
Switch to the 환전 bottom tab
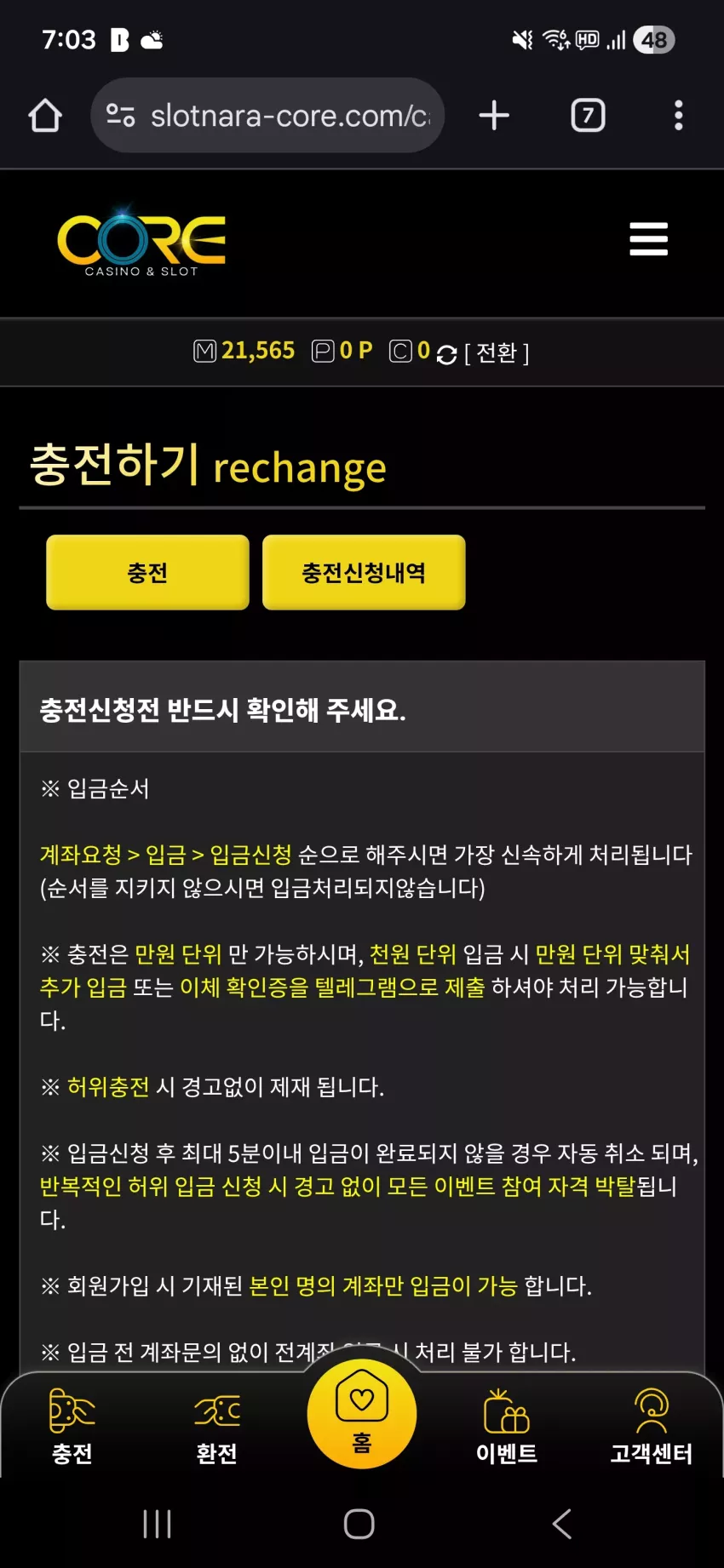(217, 1426)
